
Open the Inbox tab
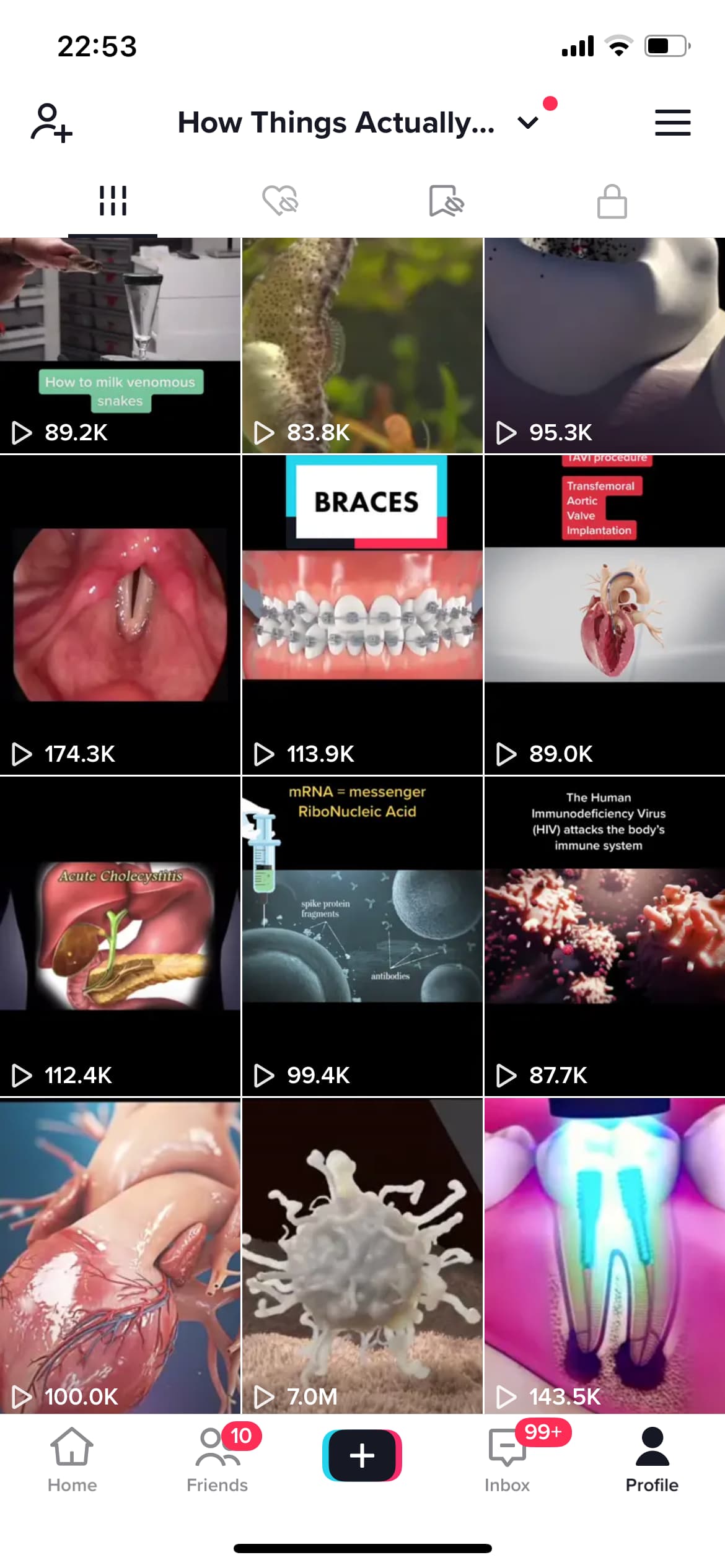click(507, 1460)
